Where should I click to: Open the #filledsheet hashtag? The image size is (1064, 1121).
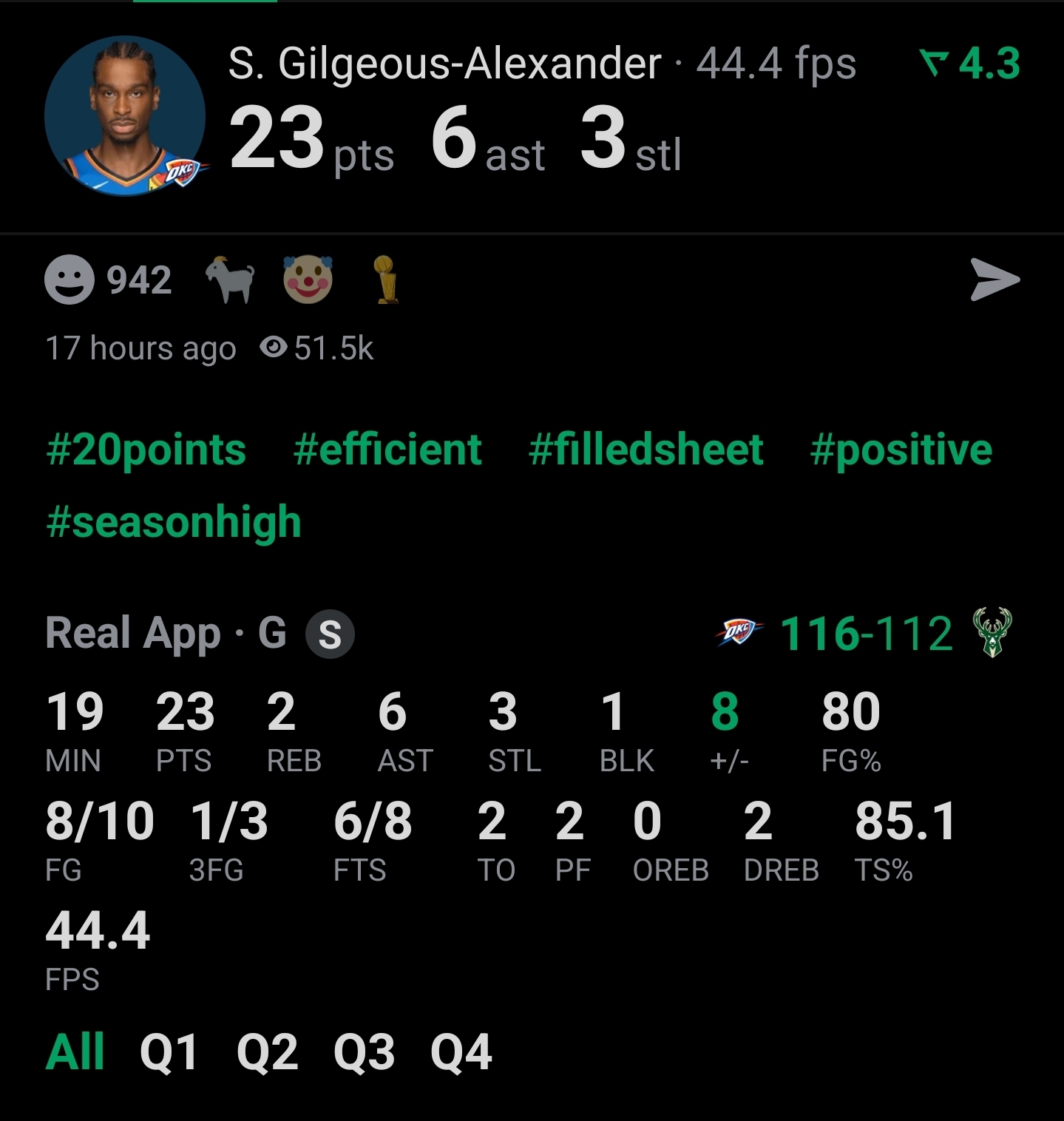(645, 450)
